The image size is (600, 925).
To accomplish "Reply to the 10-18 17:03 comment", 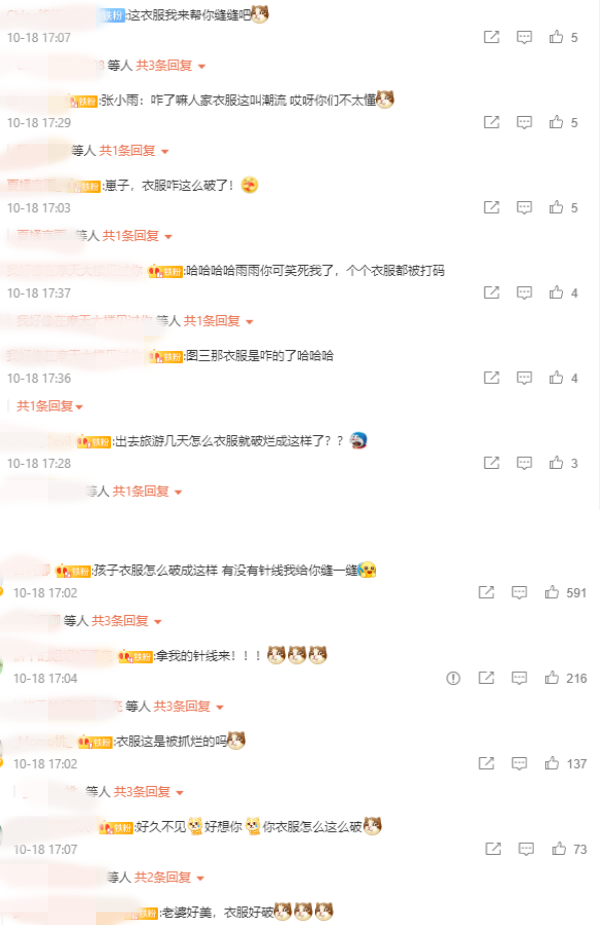I will click(524, 207).
